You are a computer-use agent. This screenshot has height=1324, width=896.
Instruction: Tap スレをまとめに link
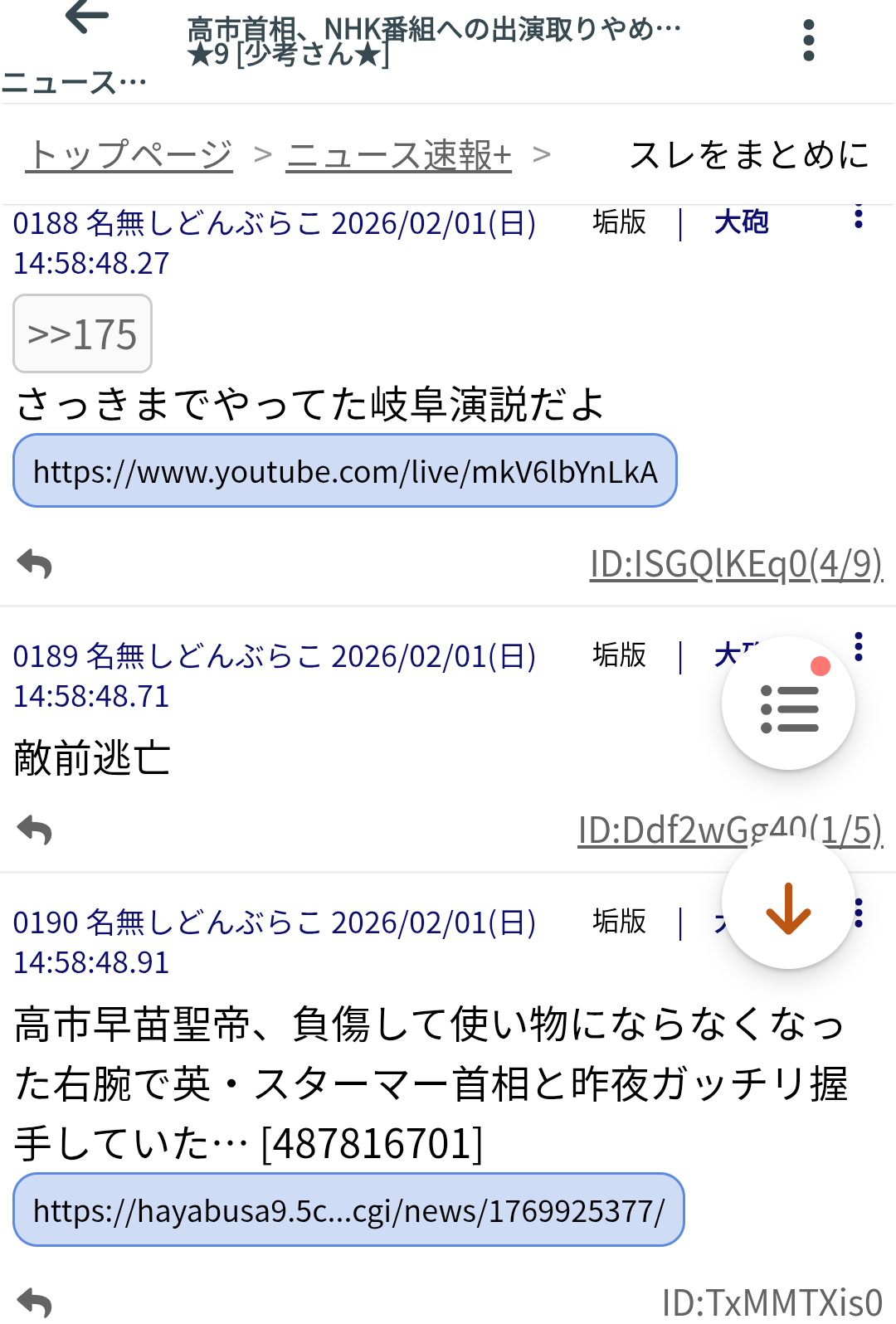tap(748, 155)
